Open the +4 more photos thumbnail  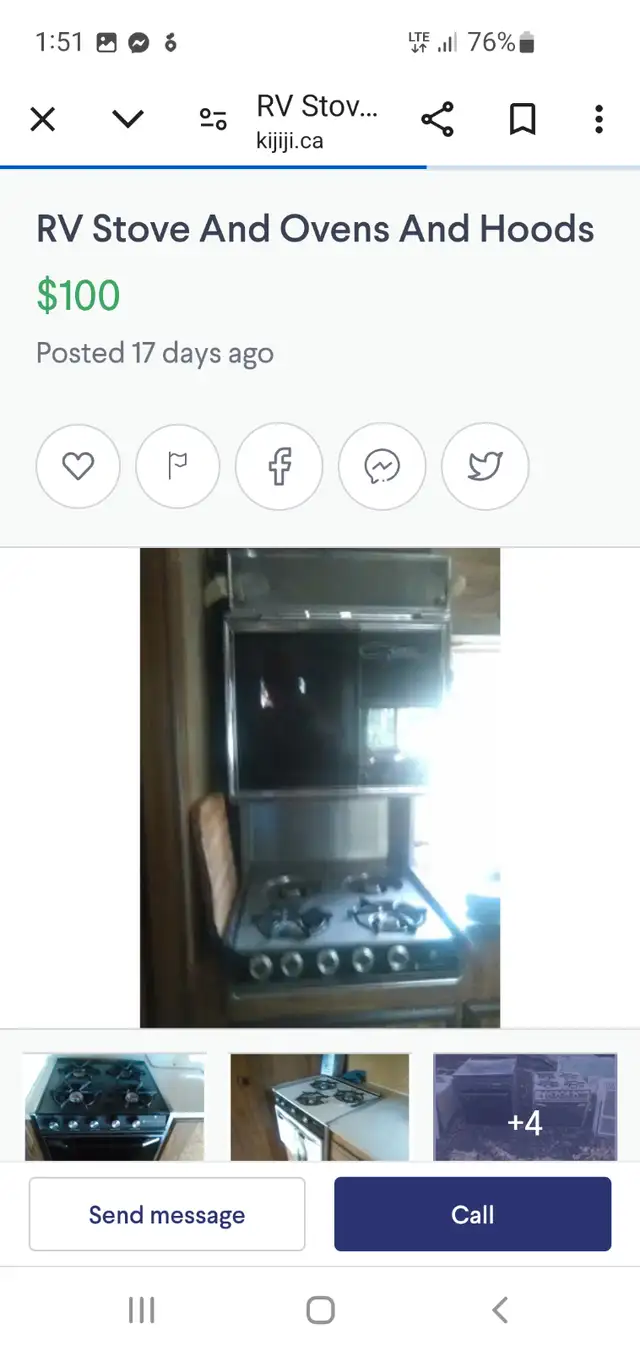pyautogui.click(x=525, y=1107)
